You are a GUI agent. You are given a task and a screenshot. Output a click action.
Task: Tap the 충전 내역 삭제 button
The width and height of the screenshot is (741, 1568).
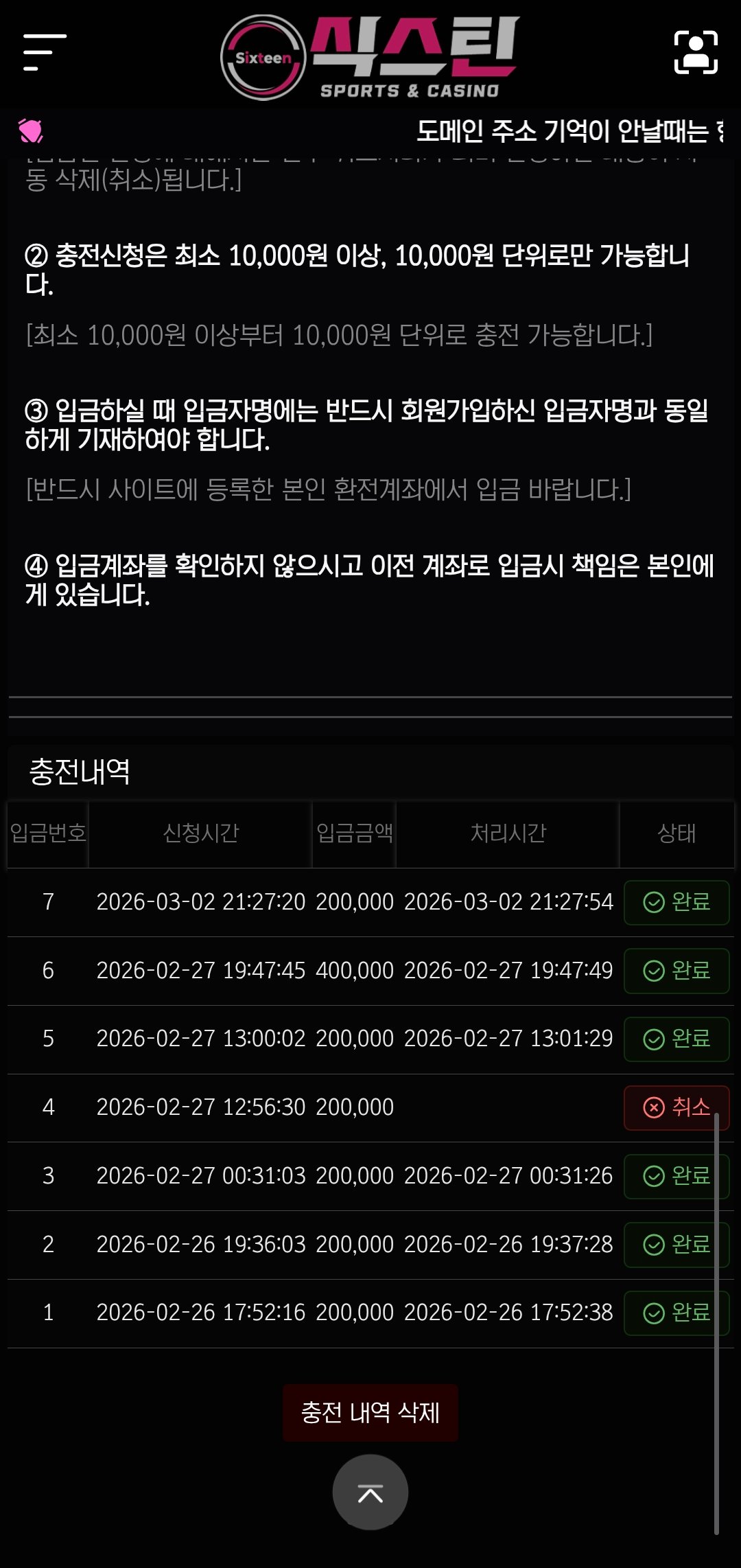point(370,1413)
